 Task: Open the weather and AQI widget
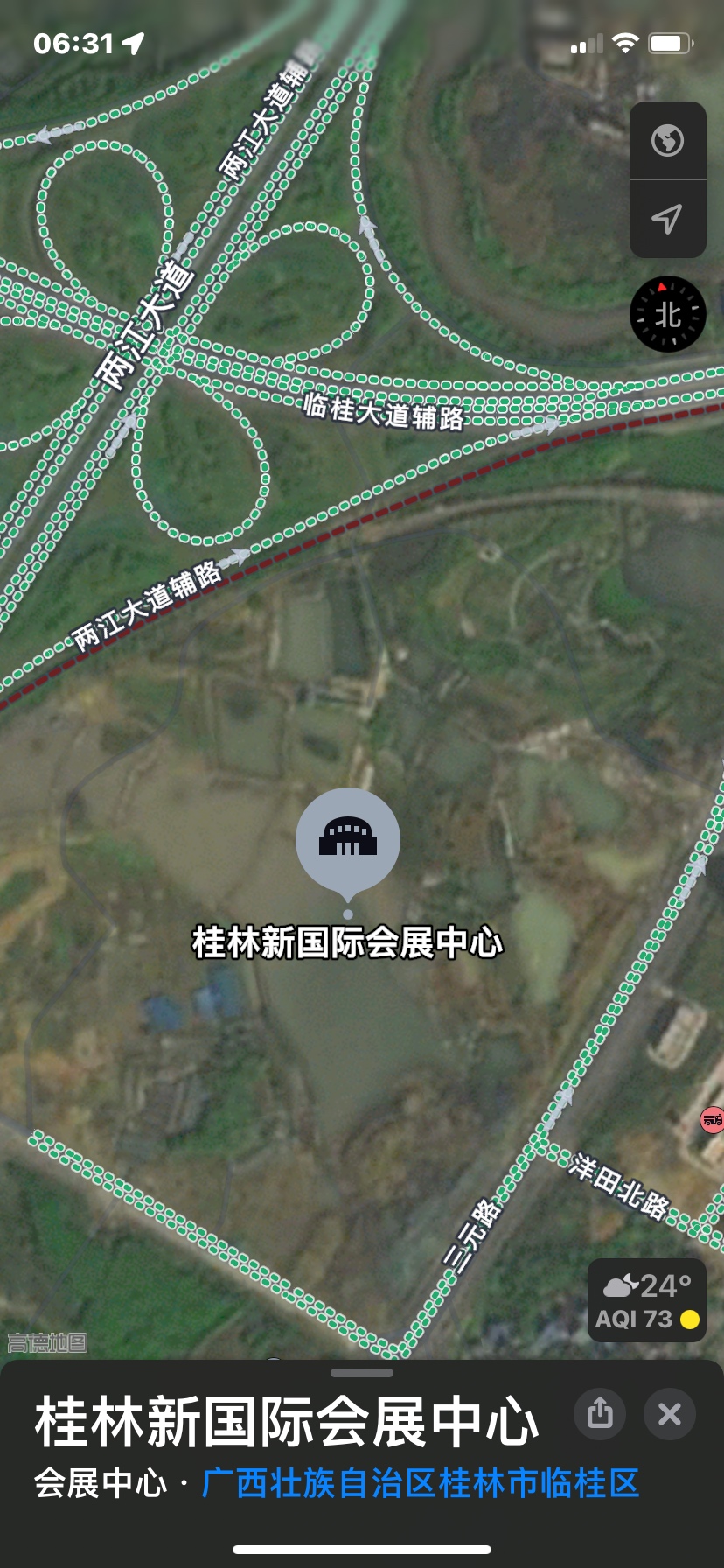point(647,1301)
